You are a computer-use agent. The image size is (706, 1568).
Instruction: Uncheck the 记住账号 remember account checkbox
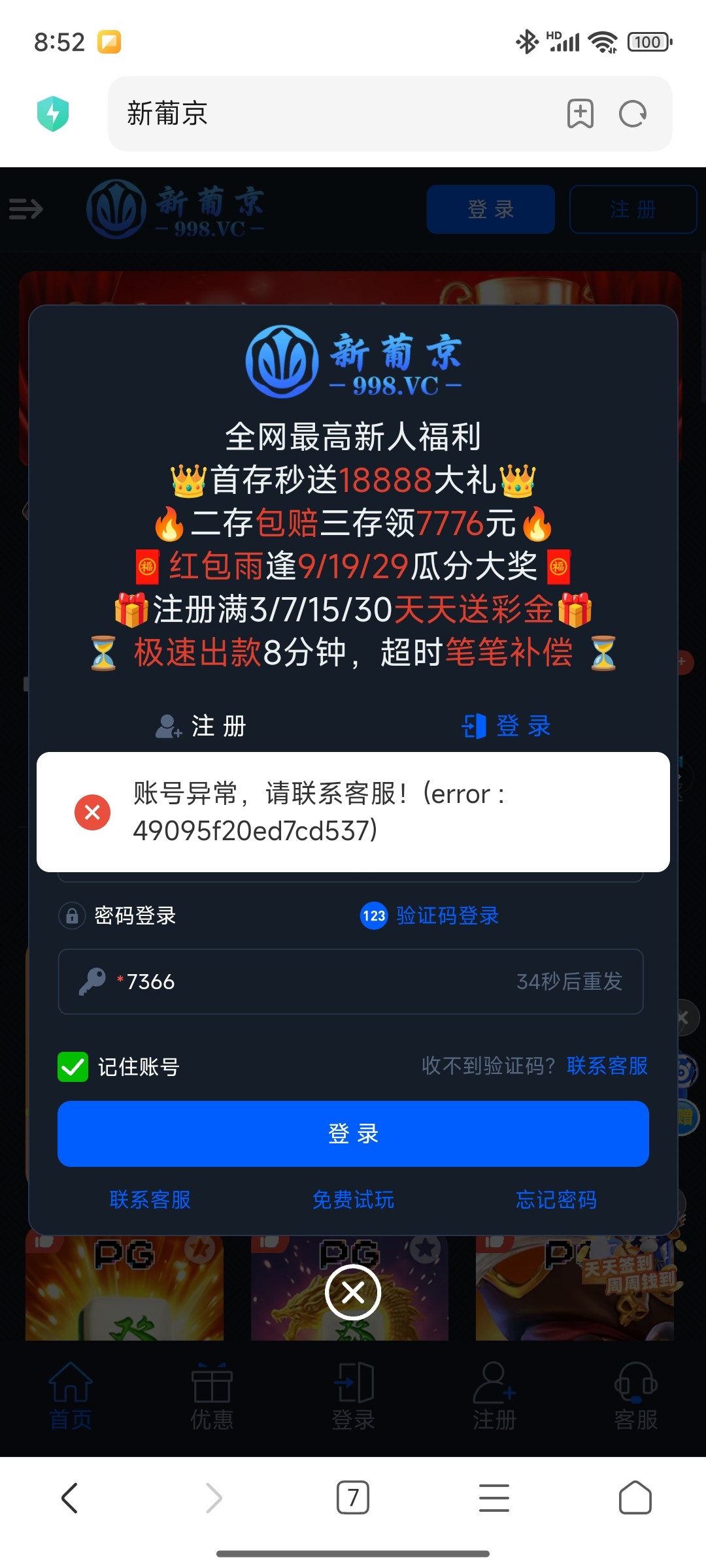(x=73, y=1066)
